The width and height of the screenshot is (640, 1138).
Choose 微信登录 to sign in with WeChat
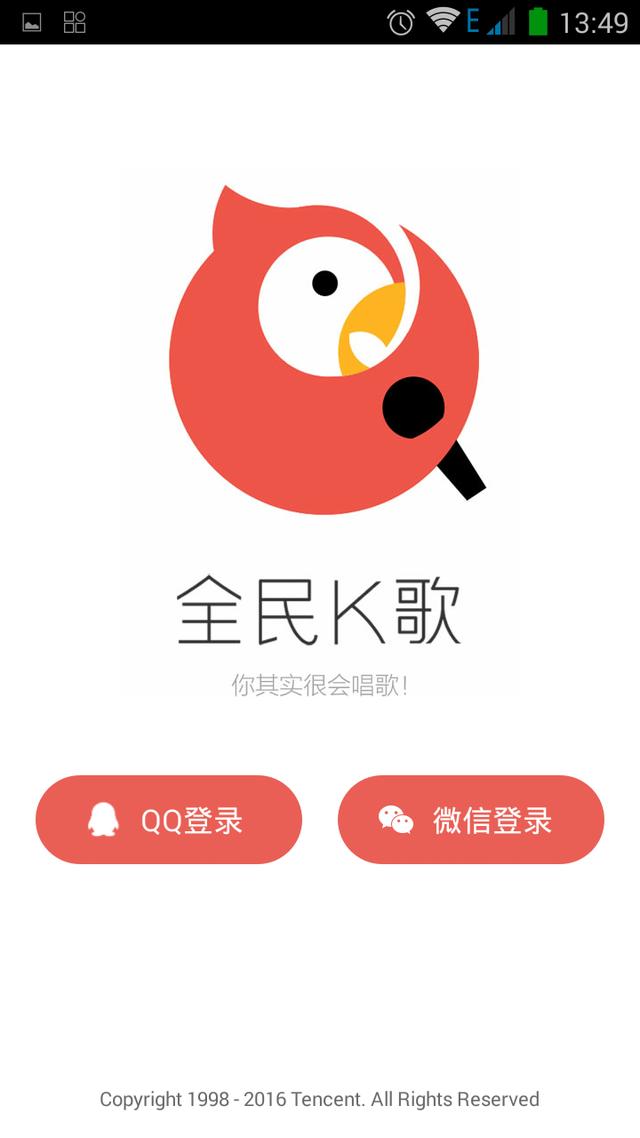coord(471,820)
